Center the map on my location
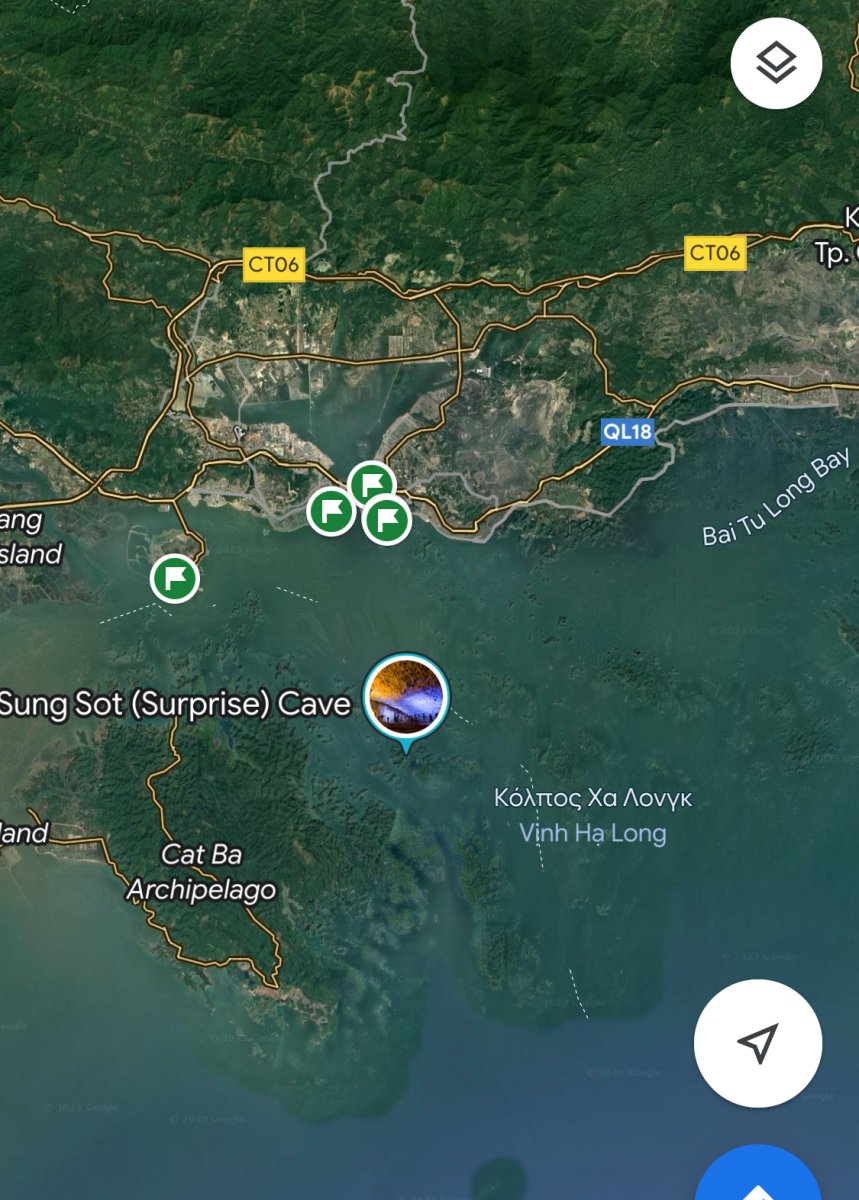Viewport: 859px width, 1200px height. tap(758, 1043)
